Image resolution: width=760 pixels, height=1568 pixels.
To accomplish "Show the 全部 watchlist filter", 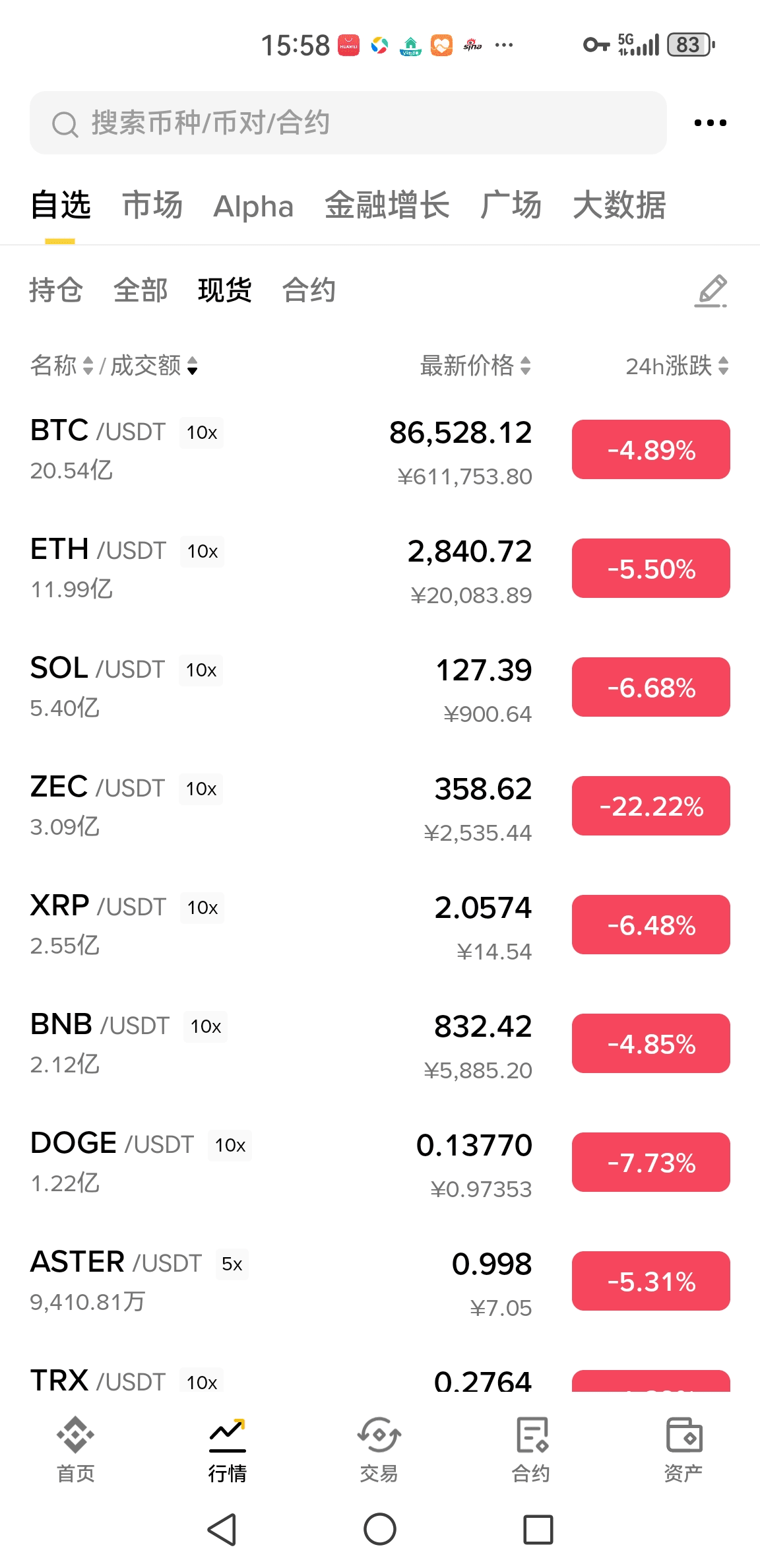I will pyautogui.click(x=141, y=290).
